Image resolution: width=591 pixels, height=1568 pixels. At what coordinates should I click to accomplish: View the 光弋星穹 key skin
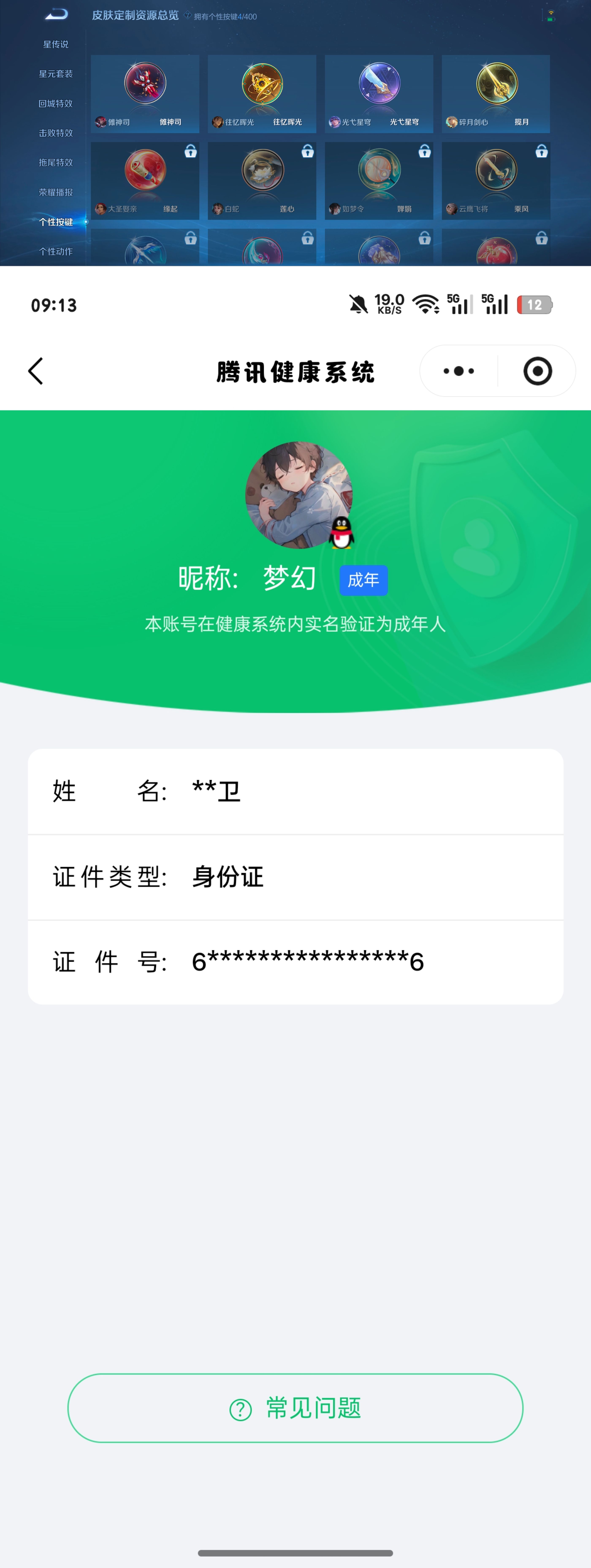click(x=379, y=94)
